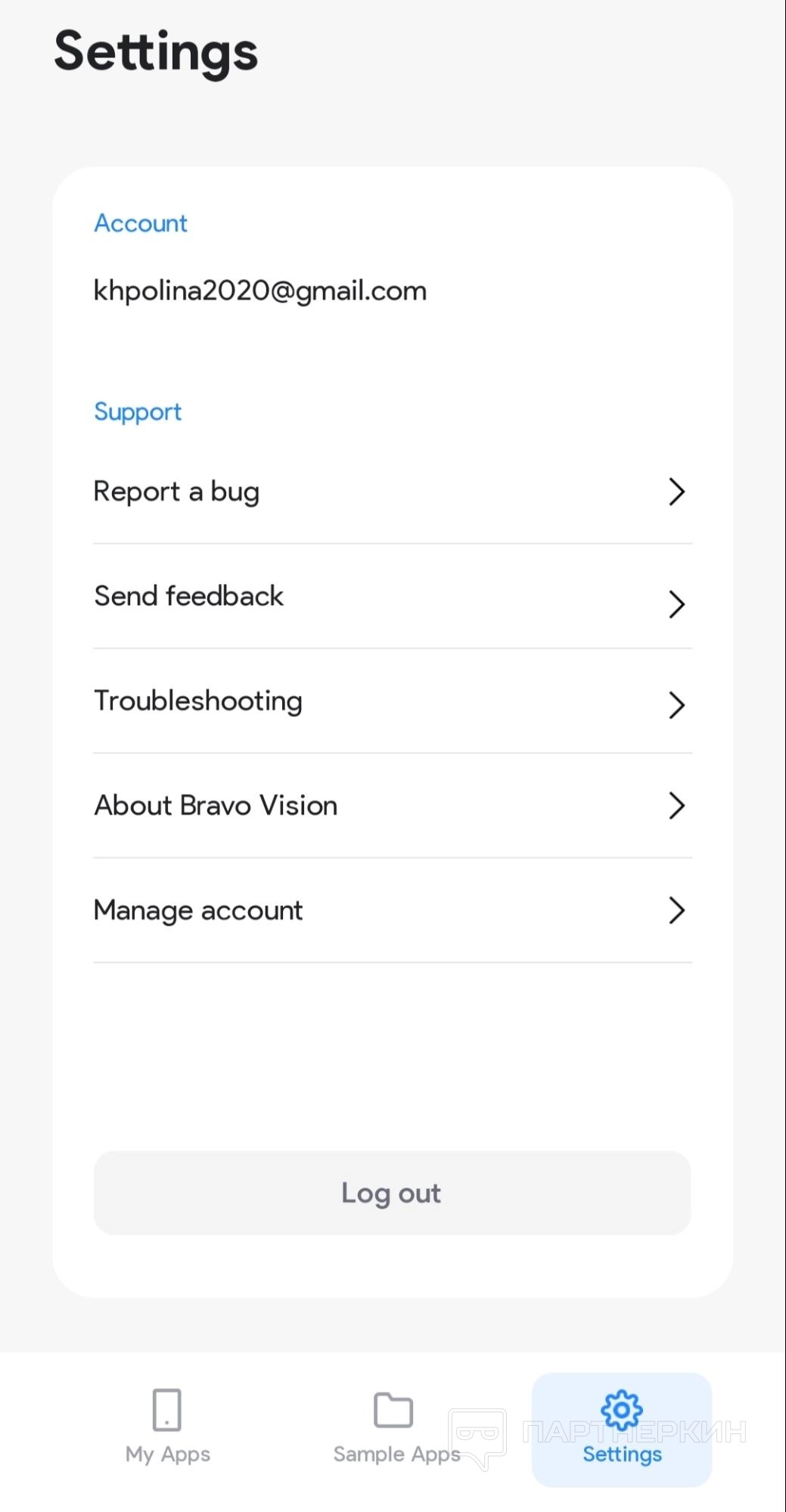Open About Bravo Vision

pos(391,806)
